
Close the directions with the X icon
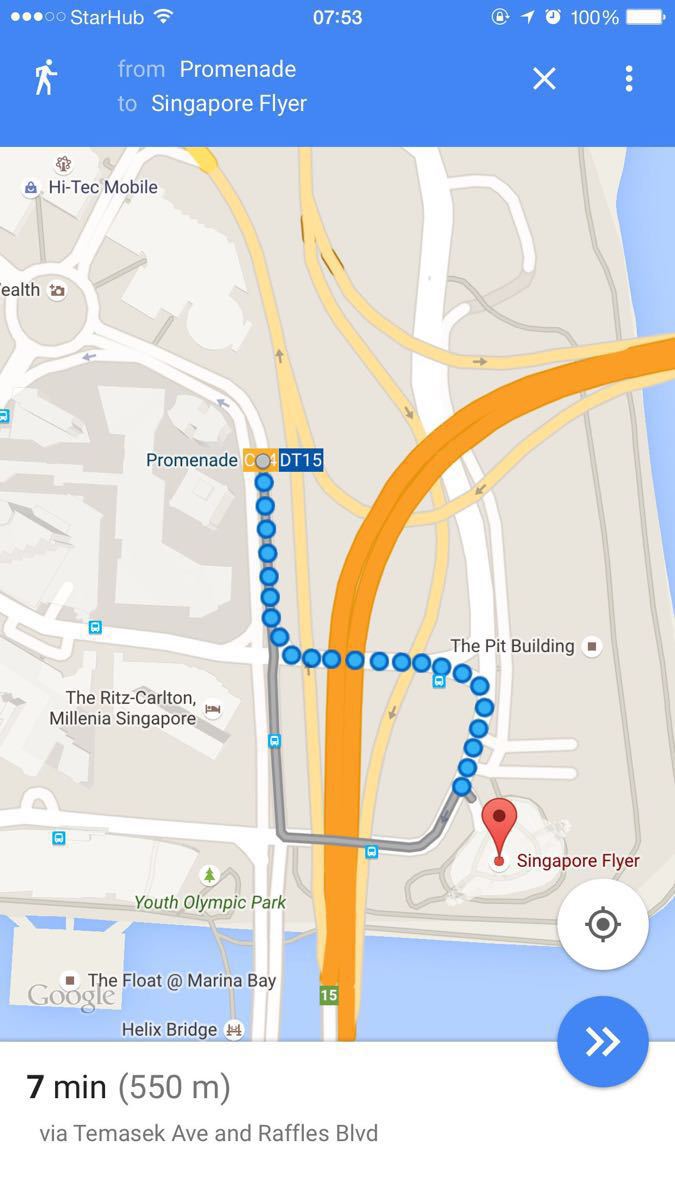pyautogui.click(x=544, y=79)
